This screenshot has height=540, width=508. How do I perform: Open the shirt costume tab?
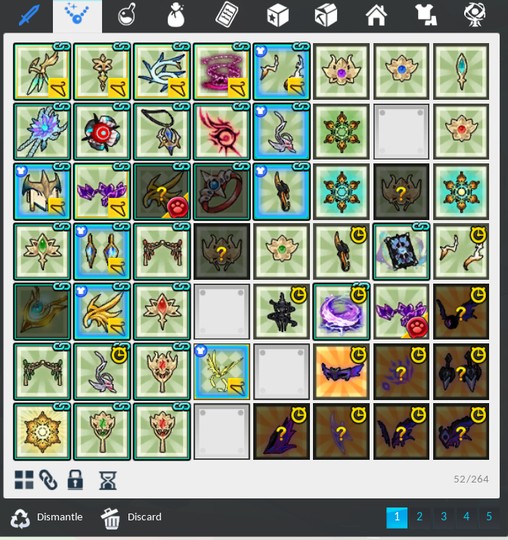click(426, 15)
